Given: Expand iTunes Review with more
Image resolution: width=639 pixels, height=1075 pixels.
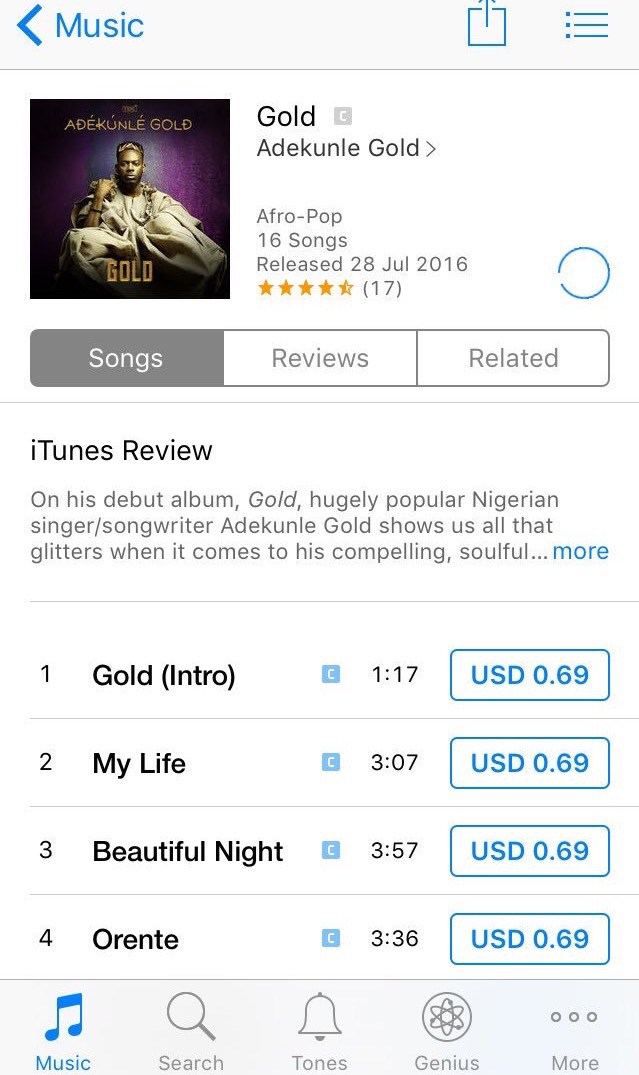Looking at the screenshot, I should click(580, 551).
